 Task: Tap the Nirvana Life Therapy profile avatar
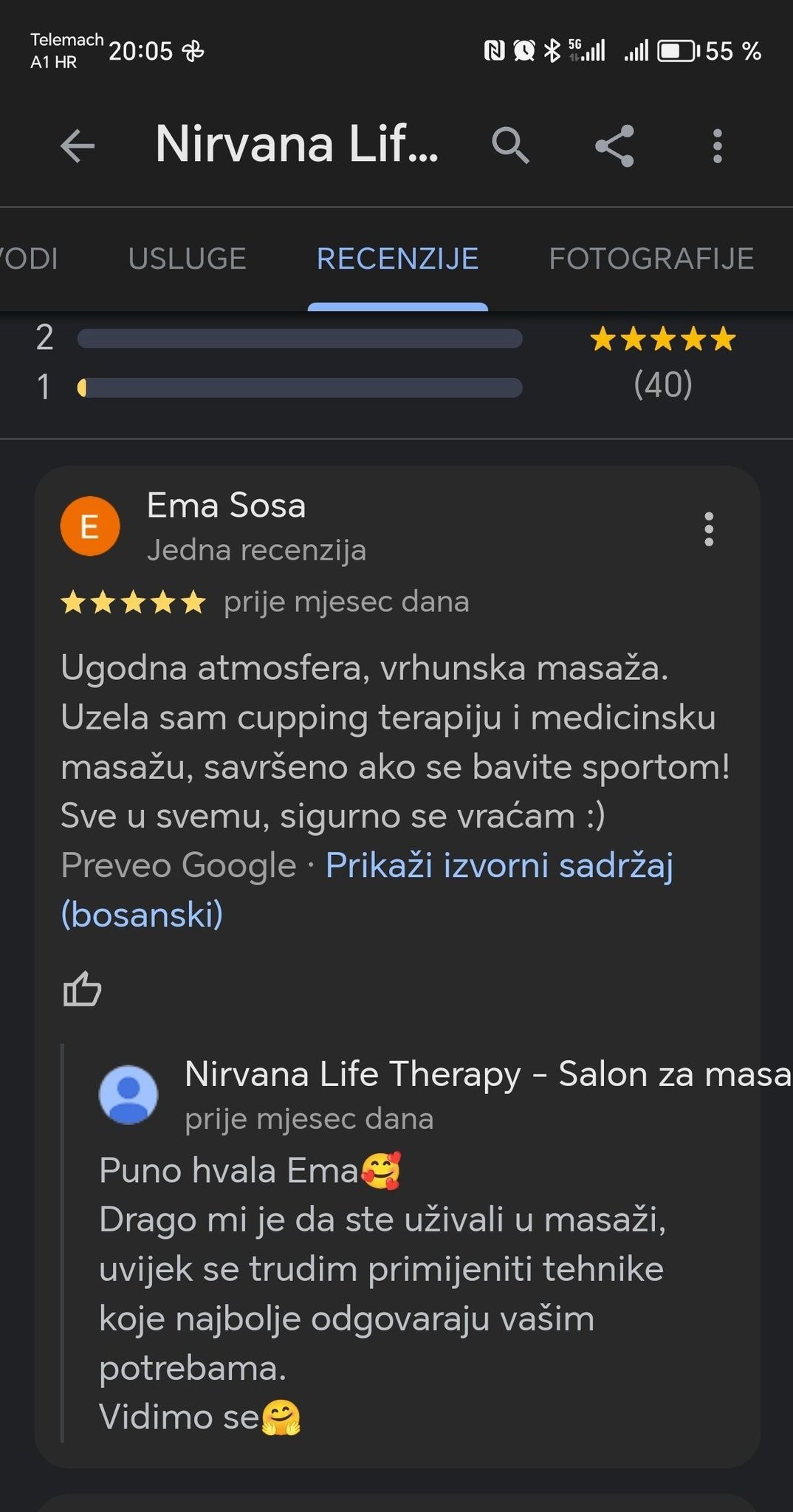pos(130,1096)
